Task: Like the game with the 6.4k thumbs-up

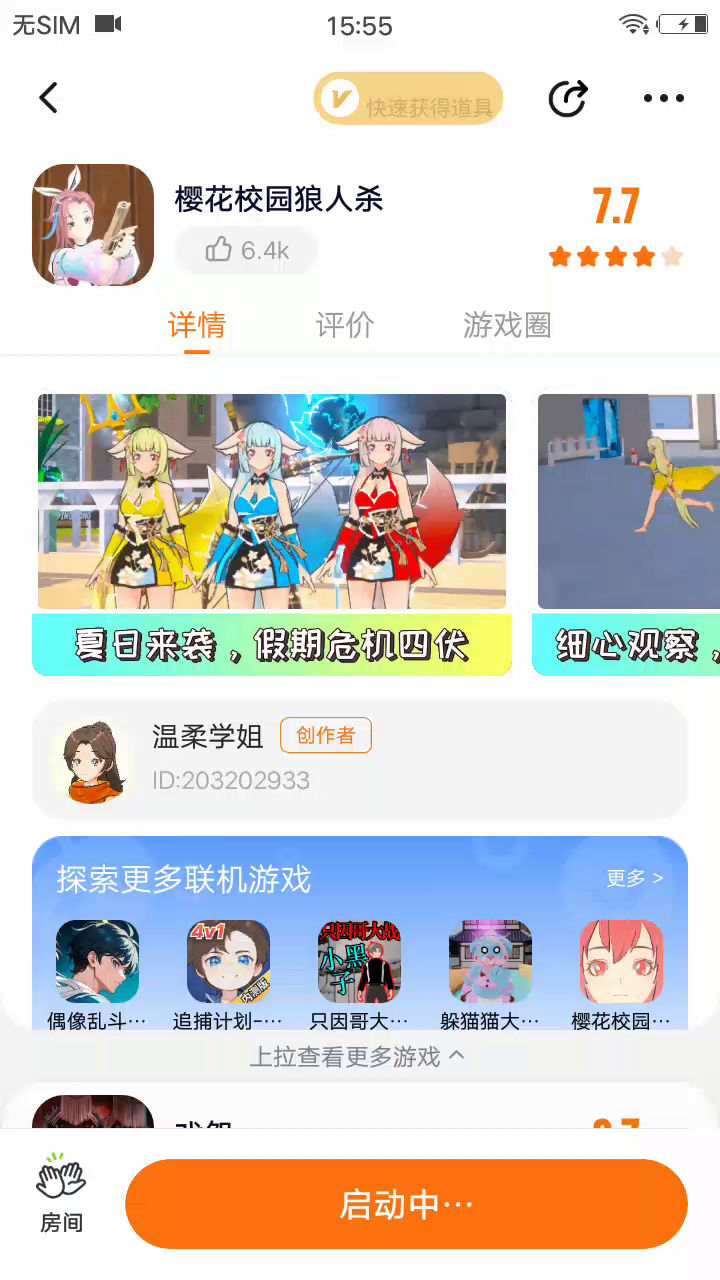Action: point(246,250)
